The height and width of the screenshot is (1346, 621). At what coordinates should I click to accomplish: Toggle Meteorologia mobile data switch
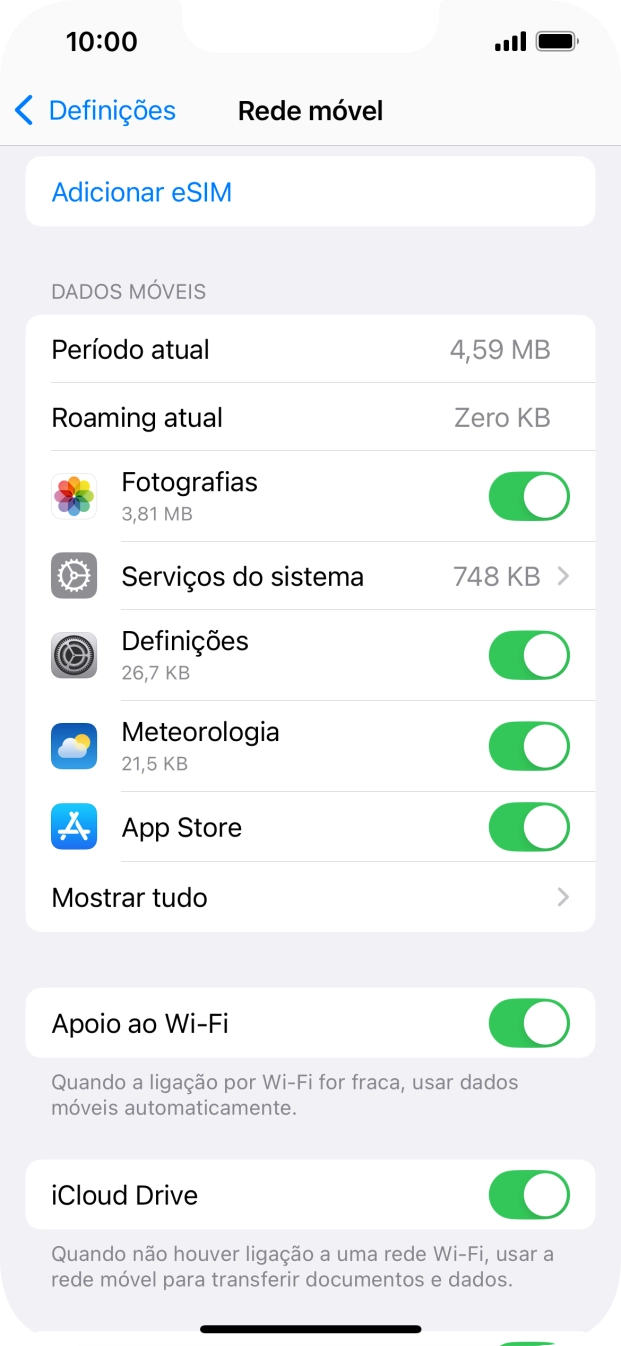(x=528, y=747)
